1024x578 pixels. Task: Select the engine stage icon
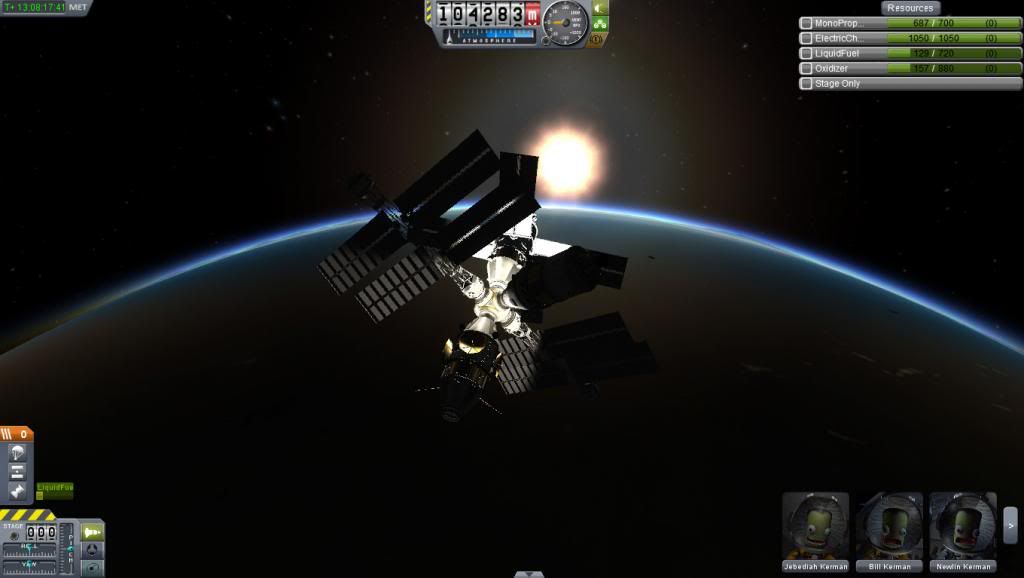17,491
